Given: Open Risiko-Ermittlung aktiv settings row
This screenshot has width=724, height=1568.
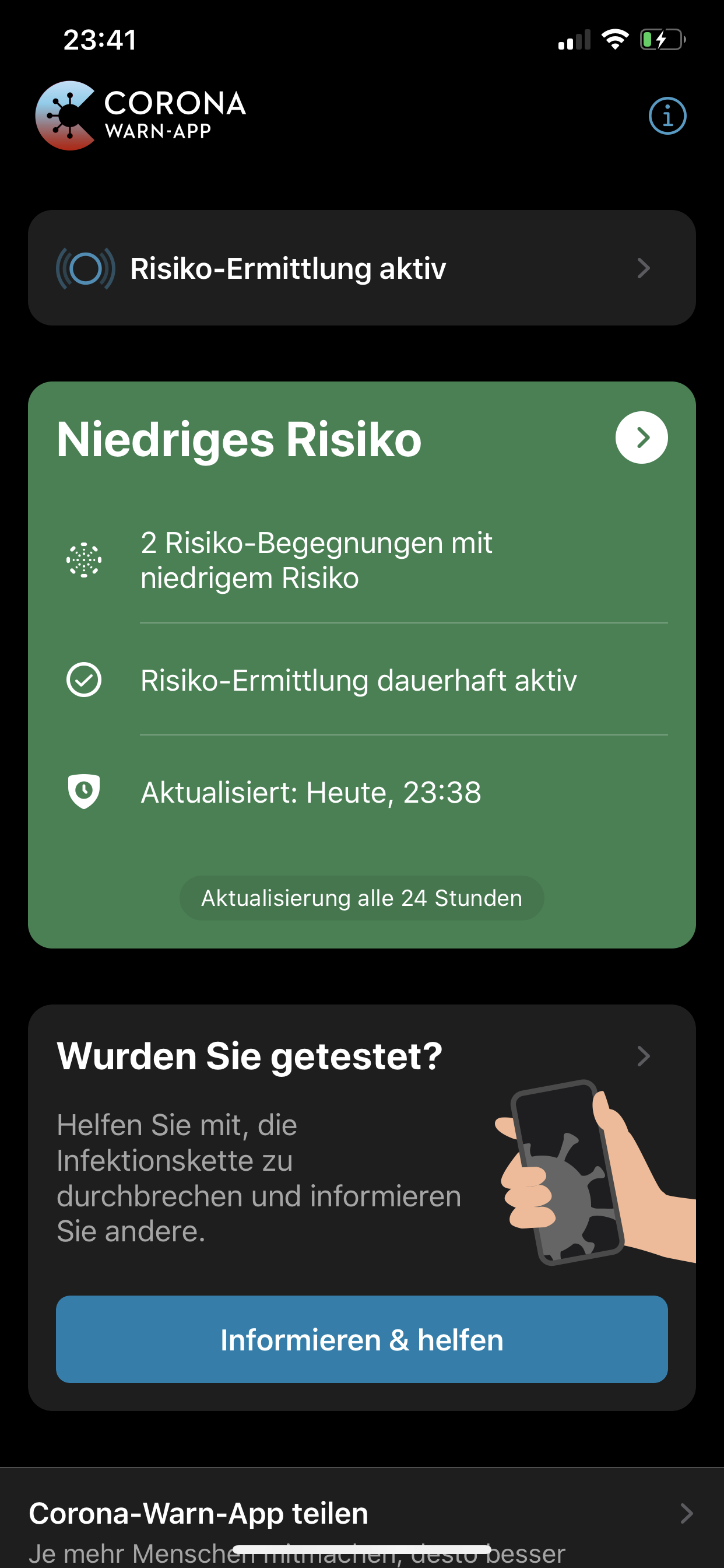Looking at the screenshot, I should (x=361, y=268).
